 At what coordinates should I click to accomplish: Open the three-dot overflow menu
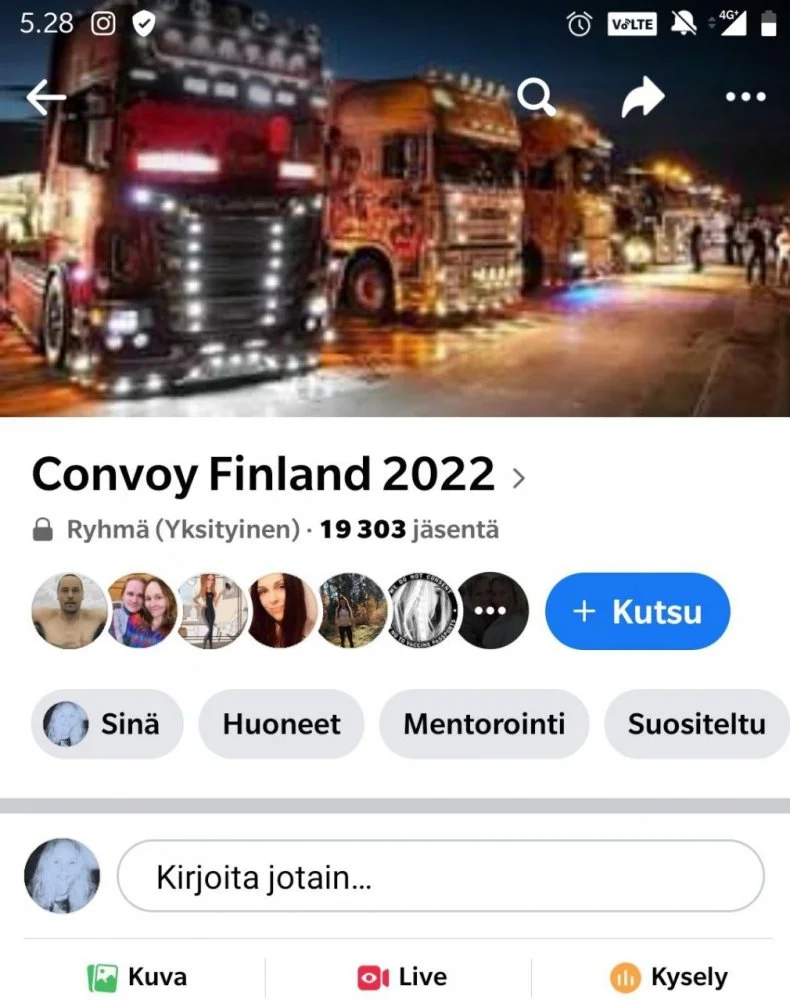coord(745,98)
